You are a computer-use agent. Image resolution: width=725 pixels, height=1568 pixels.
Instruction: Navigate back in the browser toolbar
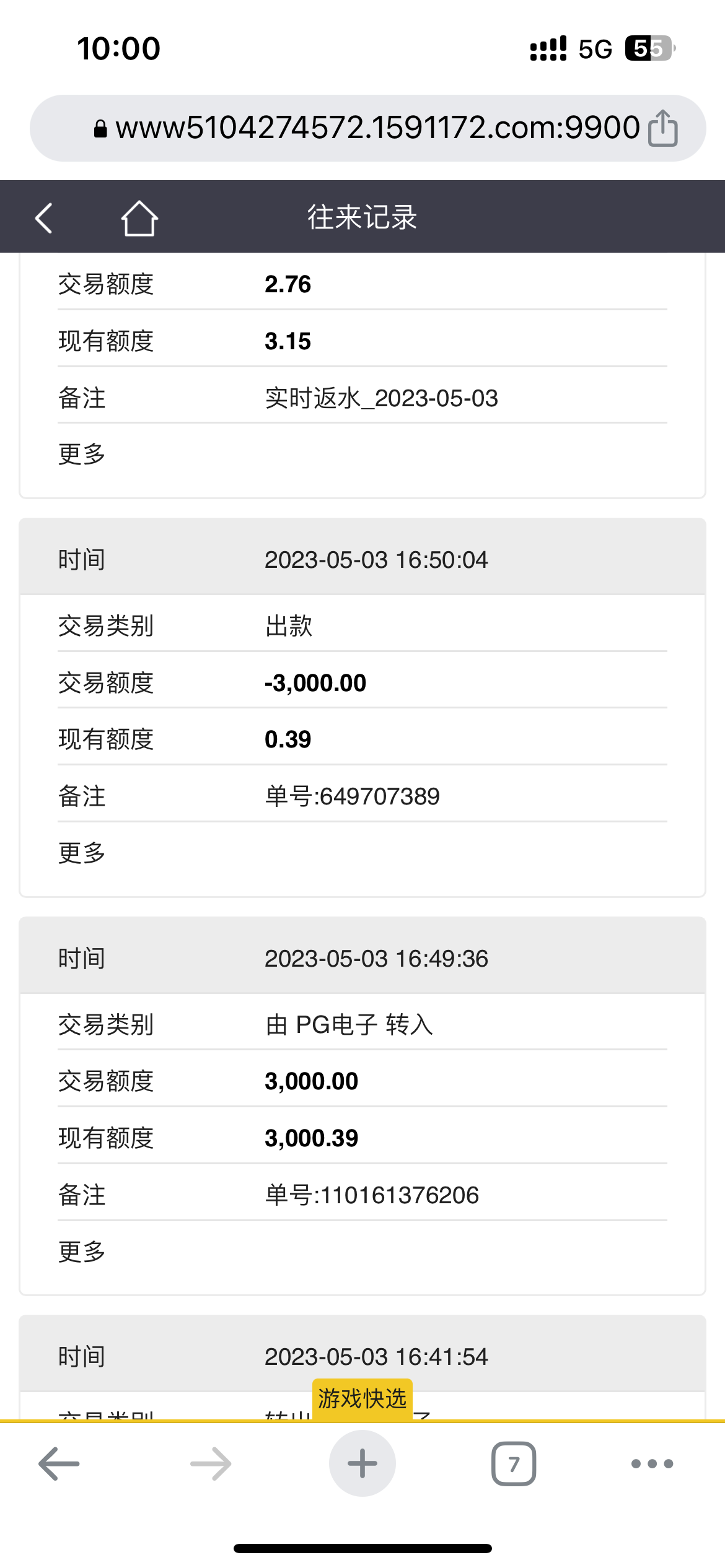(59, 1464)
